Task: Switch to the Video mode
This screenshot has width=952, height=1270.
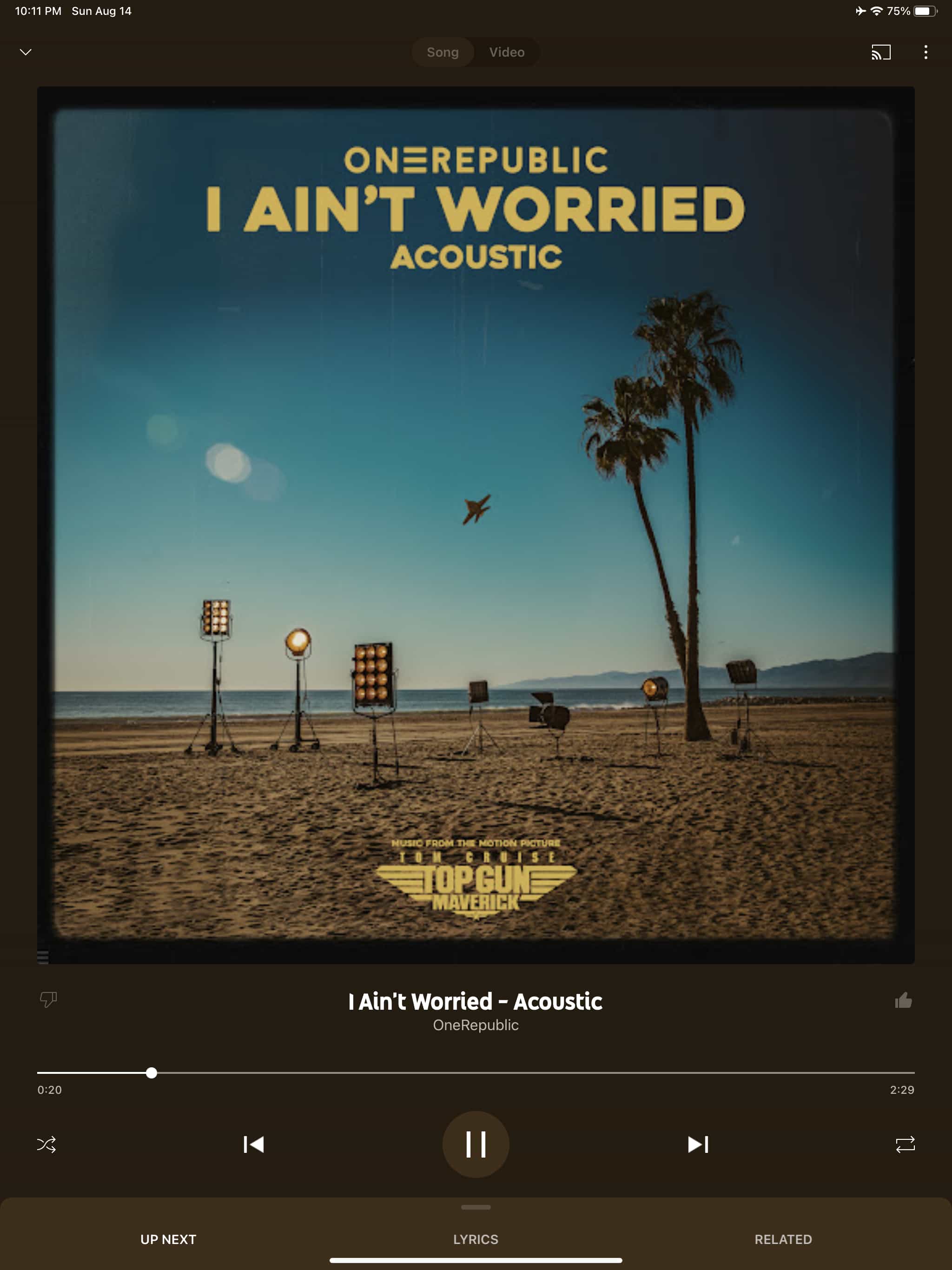Action: tap(506, 52)
